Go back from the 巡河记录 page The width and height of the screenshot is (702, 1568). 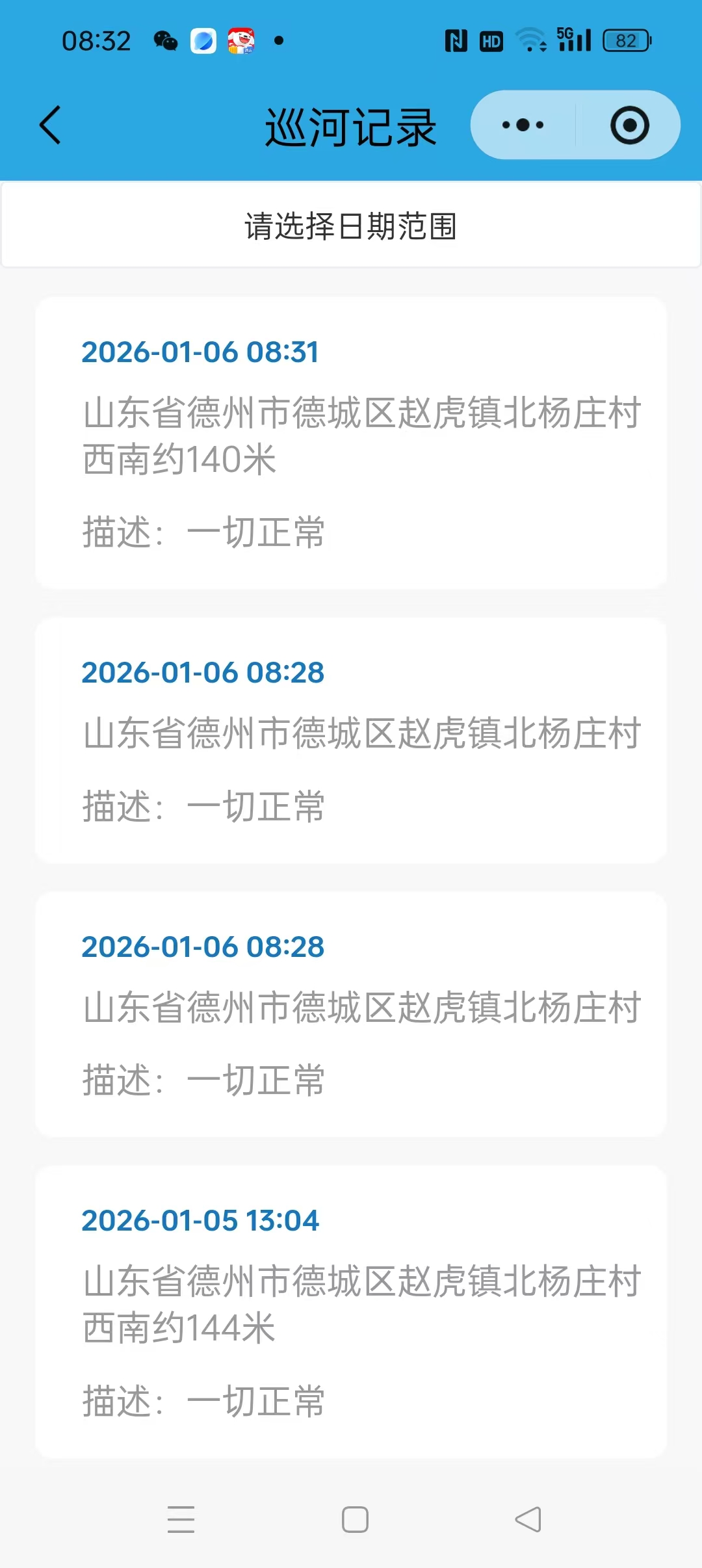50,125
